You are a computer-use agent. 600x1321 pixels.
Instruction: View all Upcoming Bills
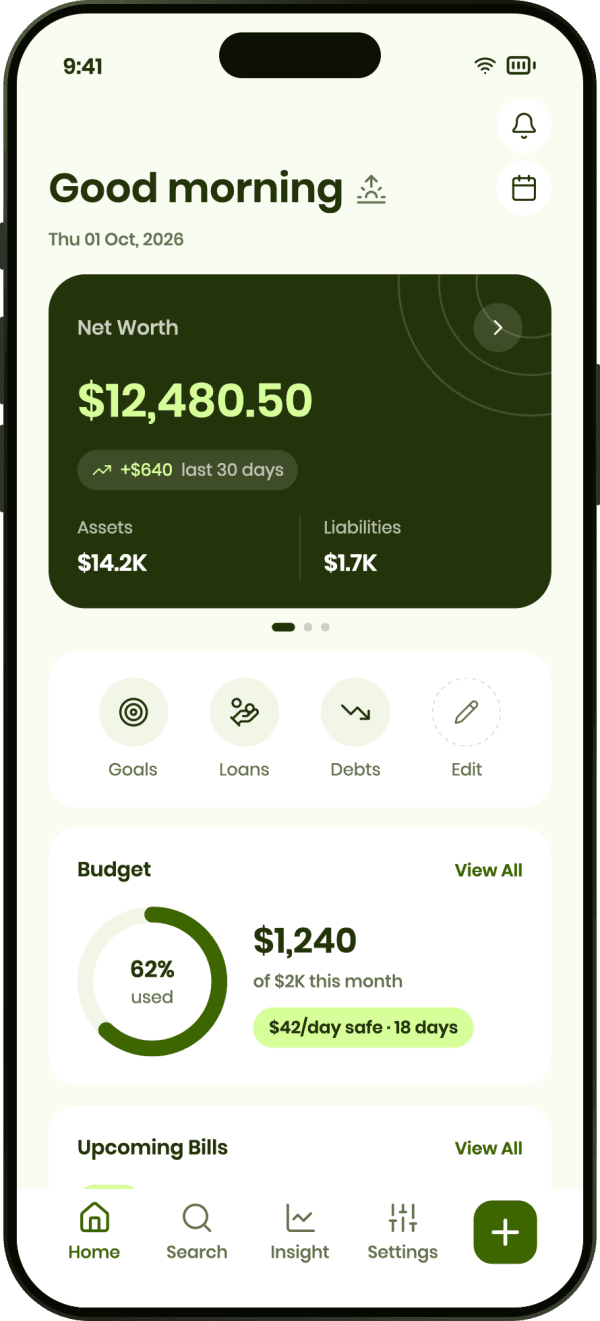click(x=488, y=1148)
